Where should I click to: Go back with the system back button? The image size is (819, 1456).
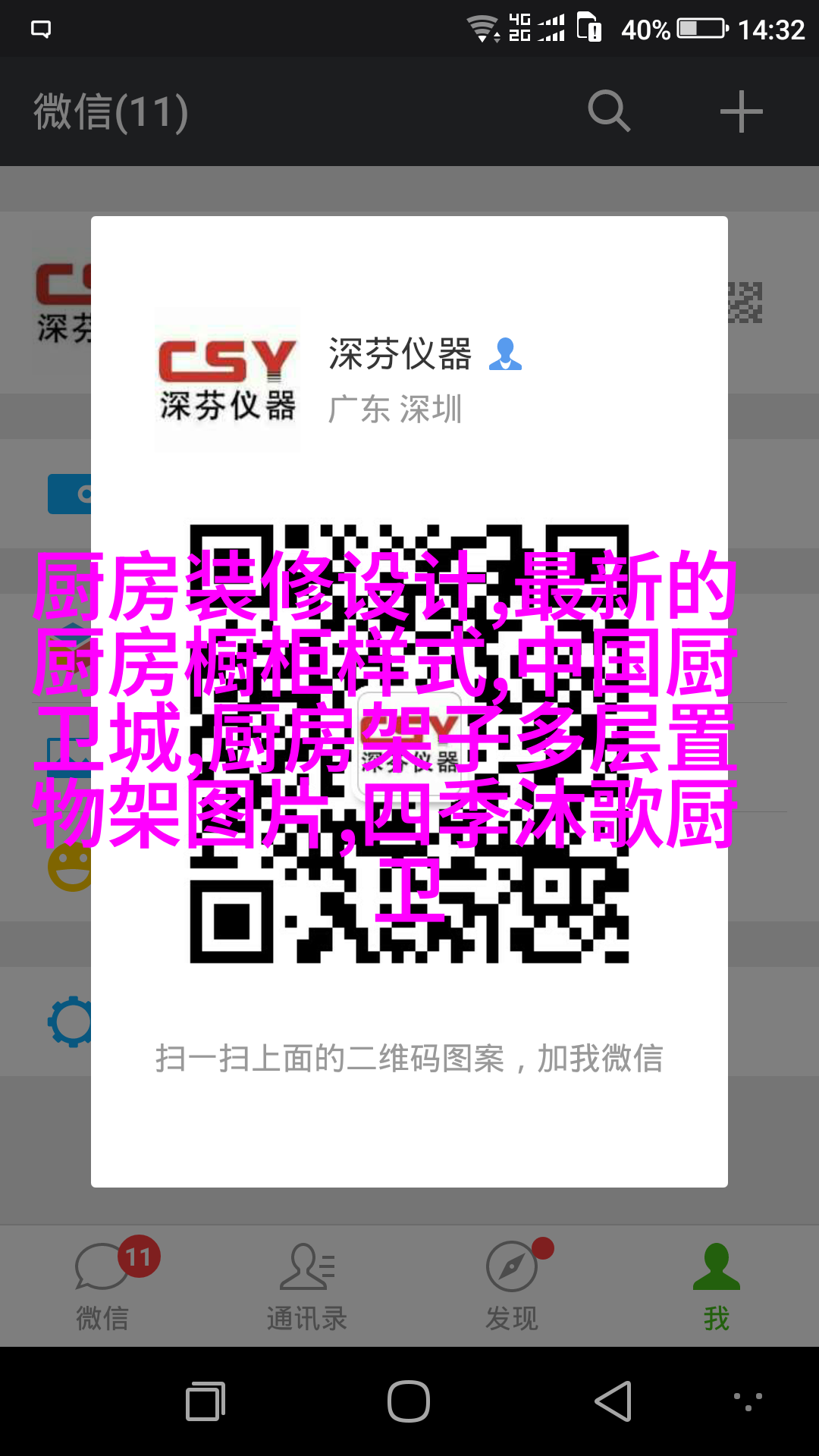613,1401
